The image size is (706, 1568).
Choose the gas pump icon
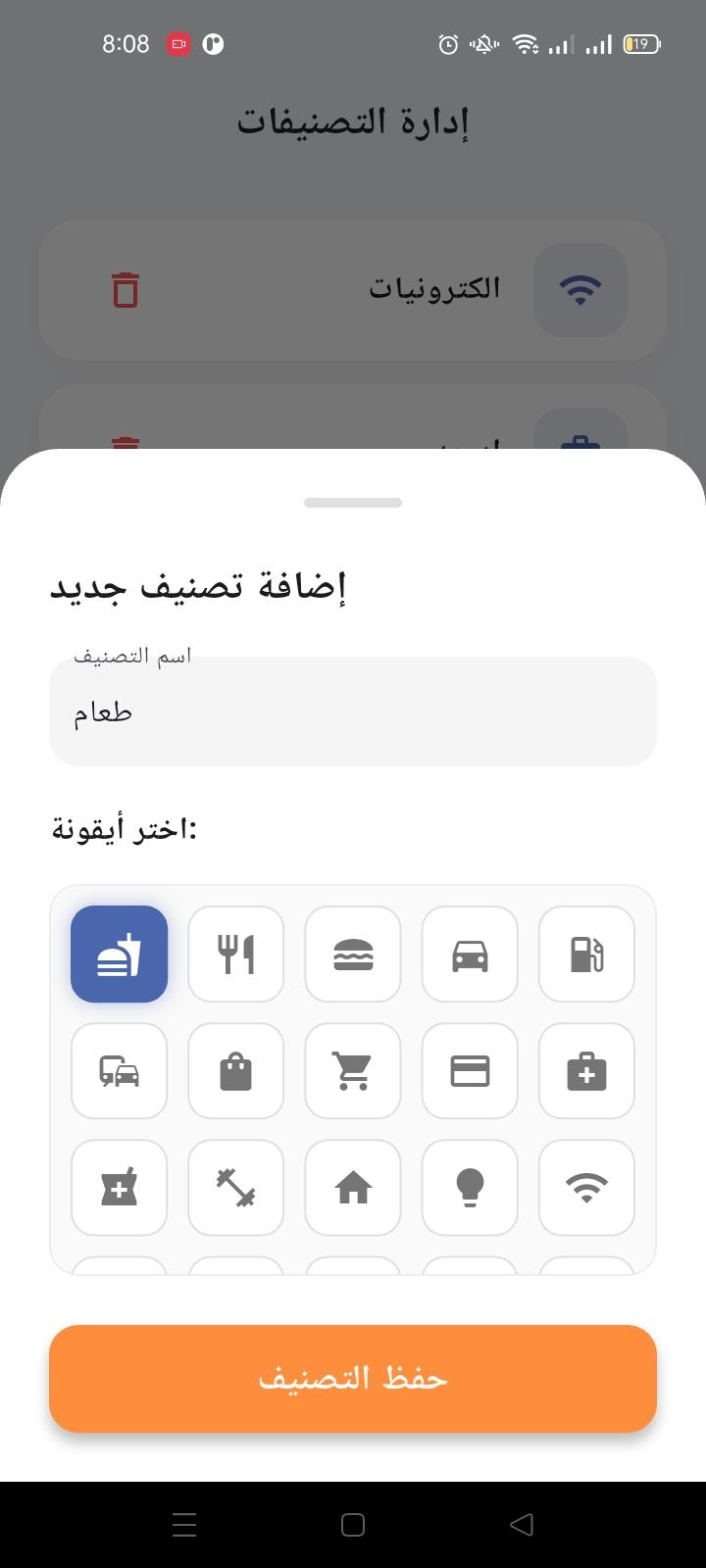[x=586, y=954]
